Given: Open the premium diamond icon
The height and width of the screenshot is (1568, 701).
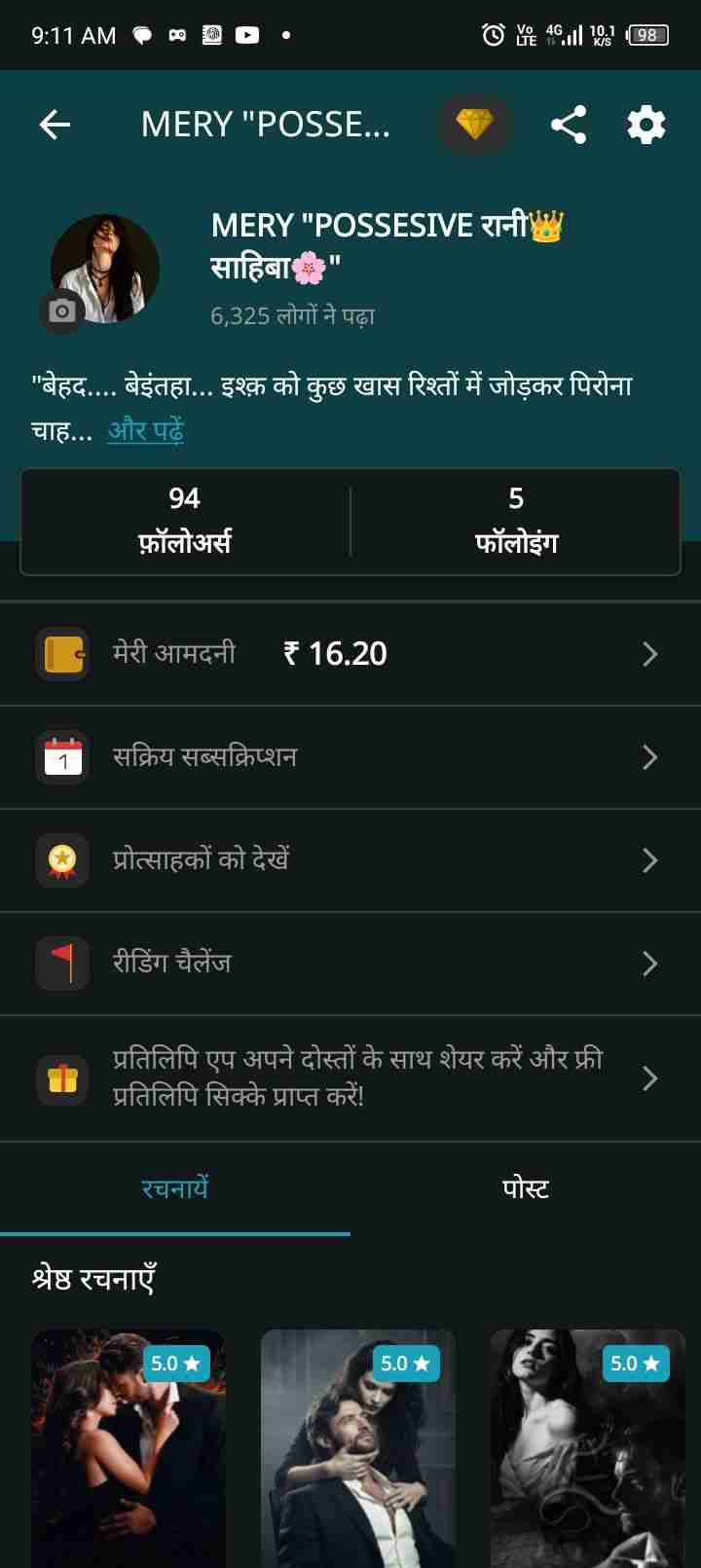Looking at the screenshot, I should [x=474, y=125].
